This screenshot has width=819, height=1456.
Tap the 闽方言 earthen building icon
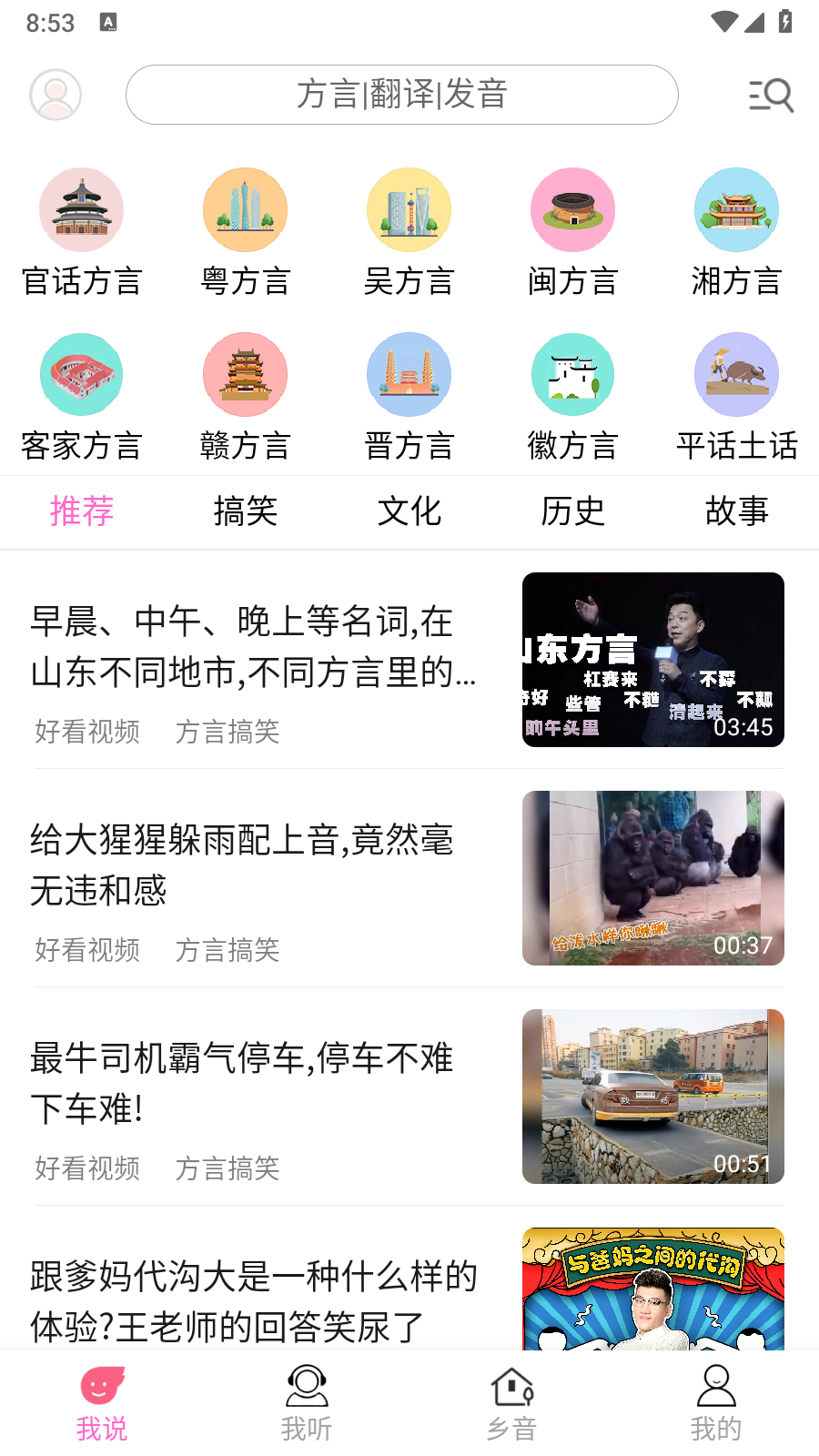tap(572, 209)
